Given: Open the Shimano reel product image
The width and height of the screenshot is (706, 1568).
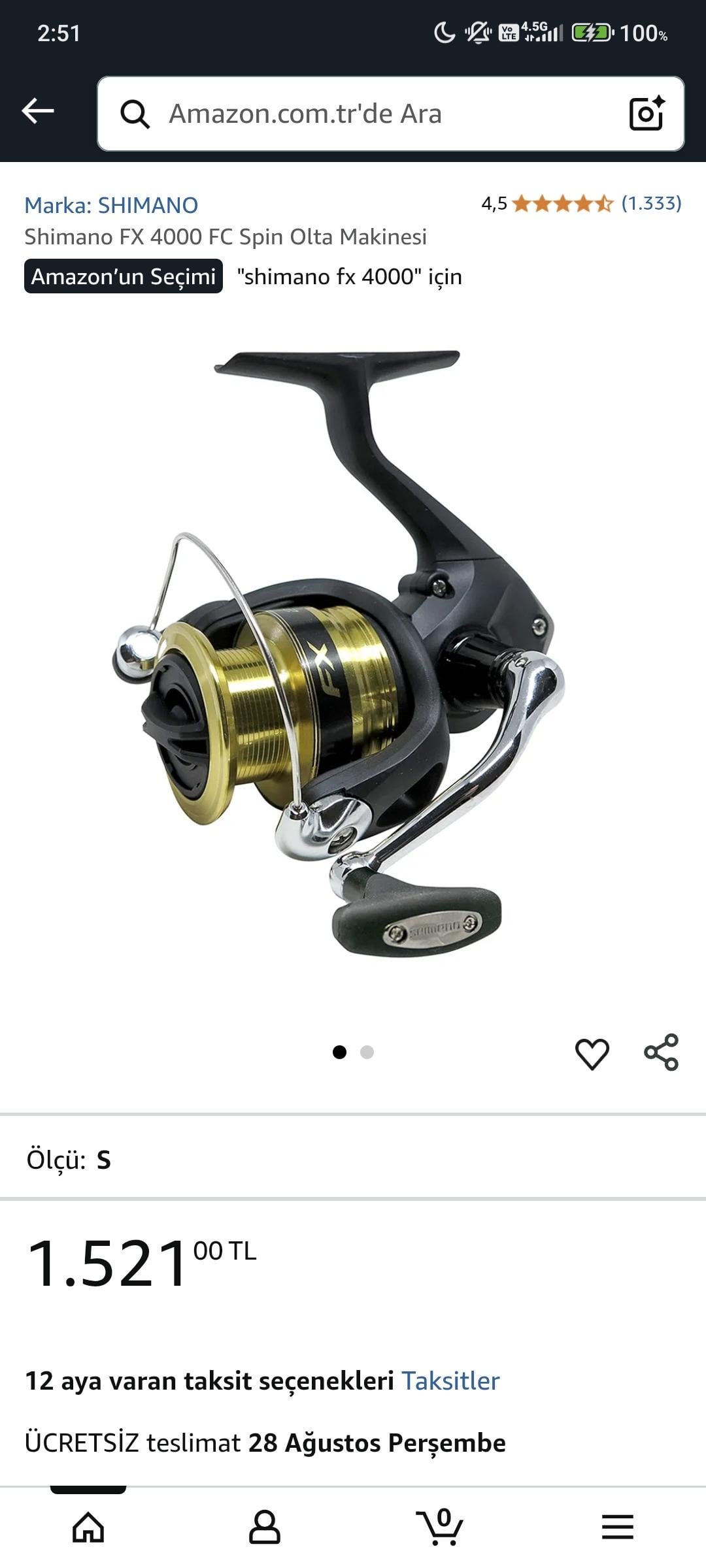Looking at the screenshot, I should pyautogui.click(x=340, y=653).
